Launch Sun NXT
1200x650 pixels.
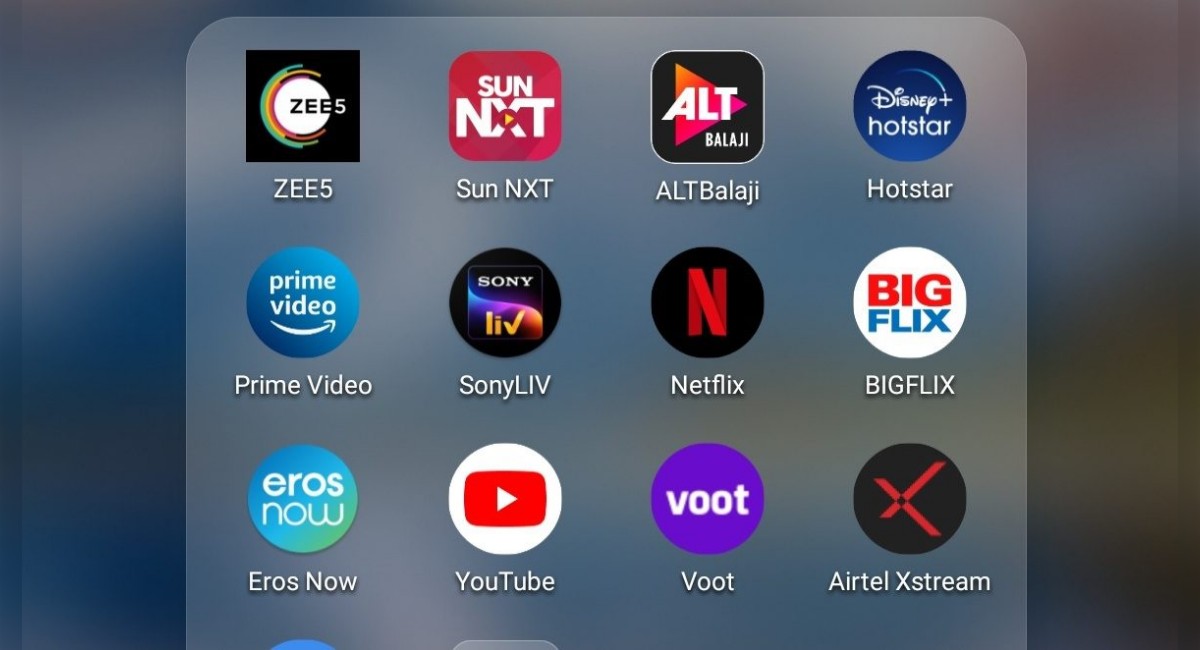(505, 106)
